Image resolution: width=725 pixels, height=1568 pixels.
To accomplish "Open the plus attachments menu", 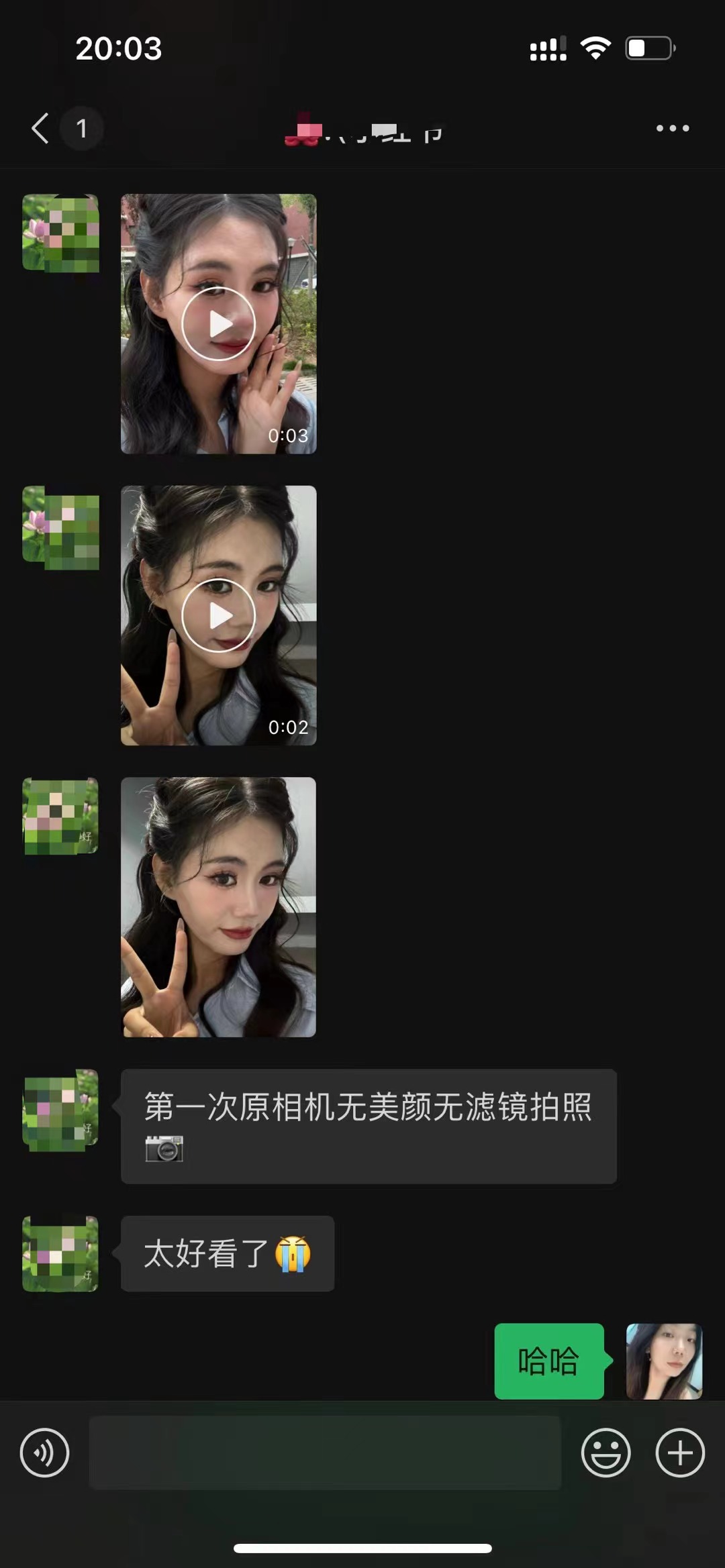I will click(679, 1453).
